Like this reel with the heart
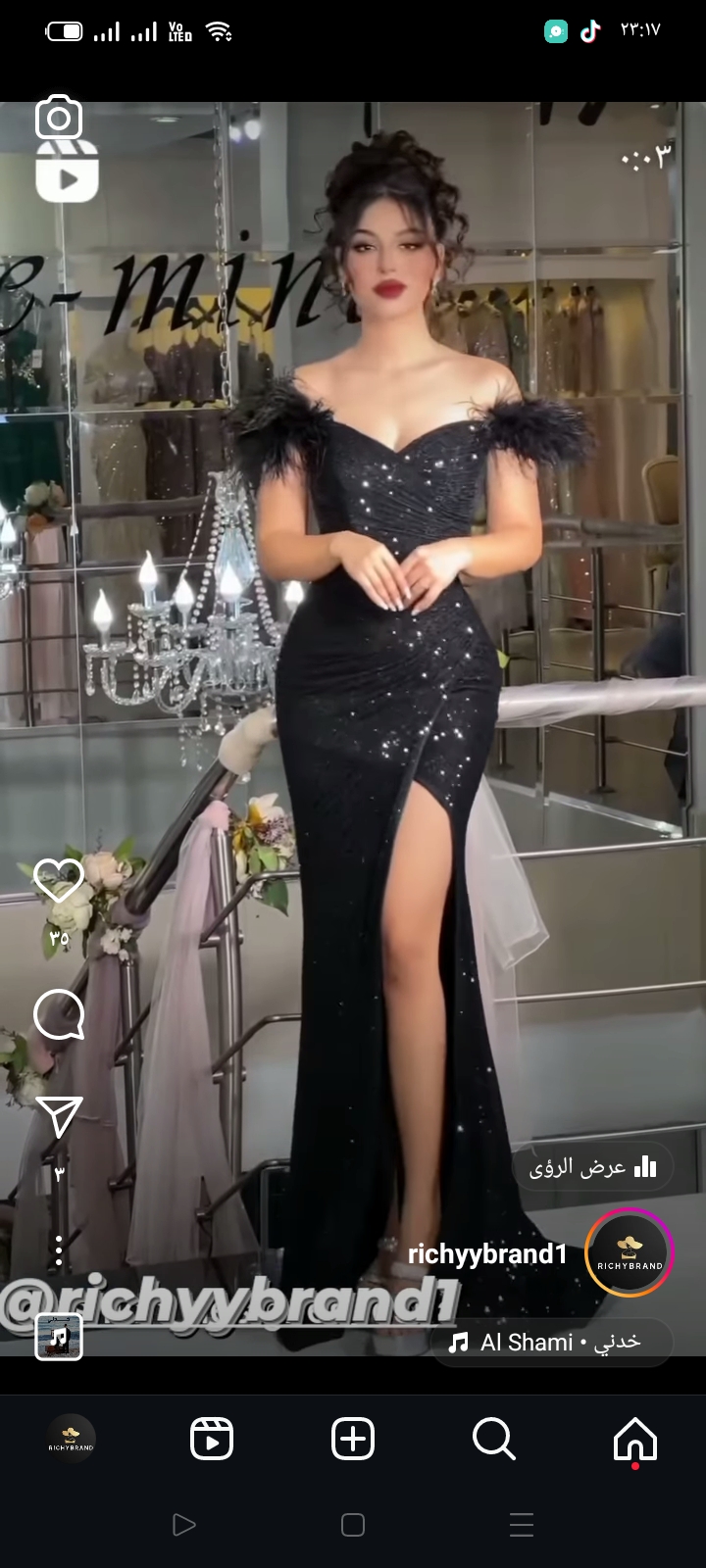This screenshot has height=1568, width=706. pos(59,881)
